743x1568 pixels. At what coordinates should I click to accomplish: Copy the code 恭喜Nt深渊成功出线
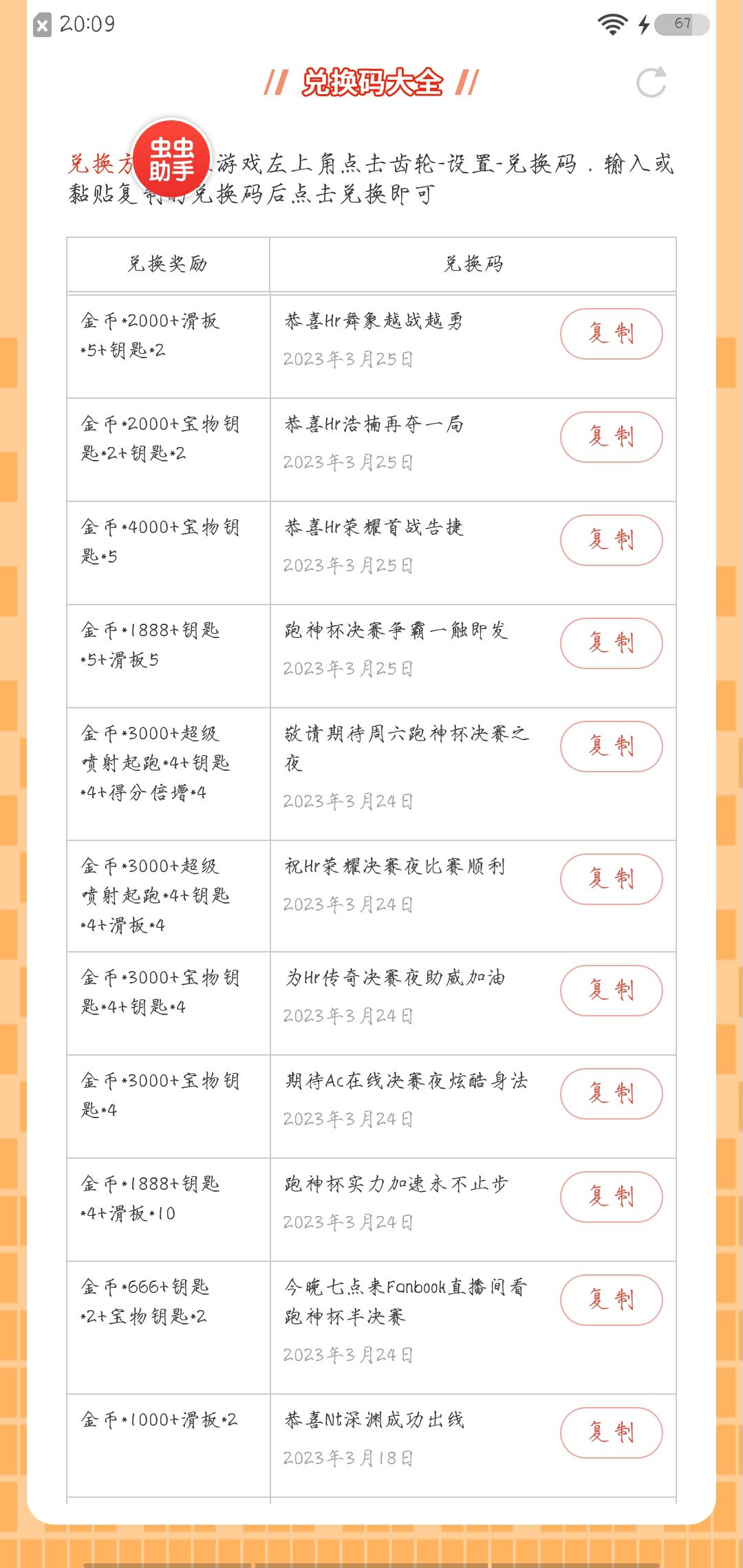coord(612,1433)
